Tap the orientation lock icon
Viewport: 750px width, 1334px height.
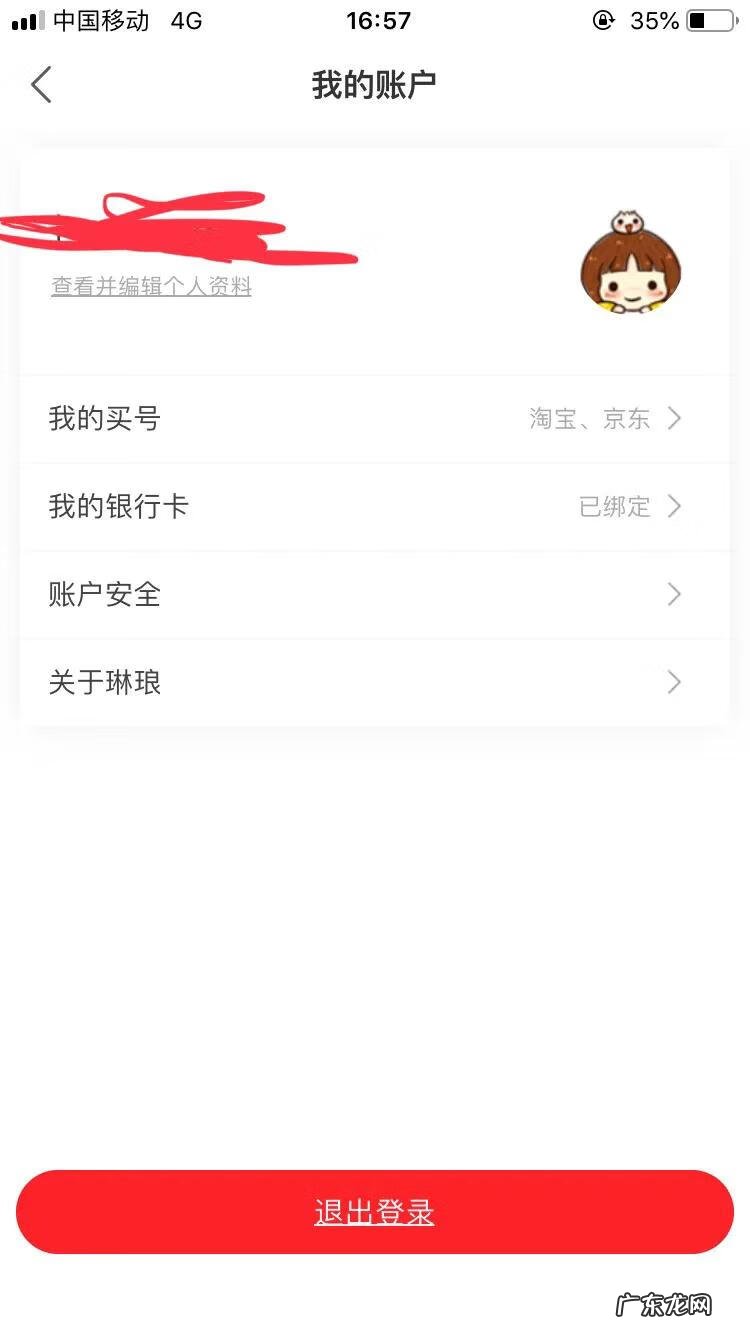point(602,18)
